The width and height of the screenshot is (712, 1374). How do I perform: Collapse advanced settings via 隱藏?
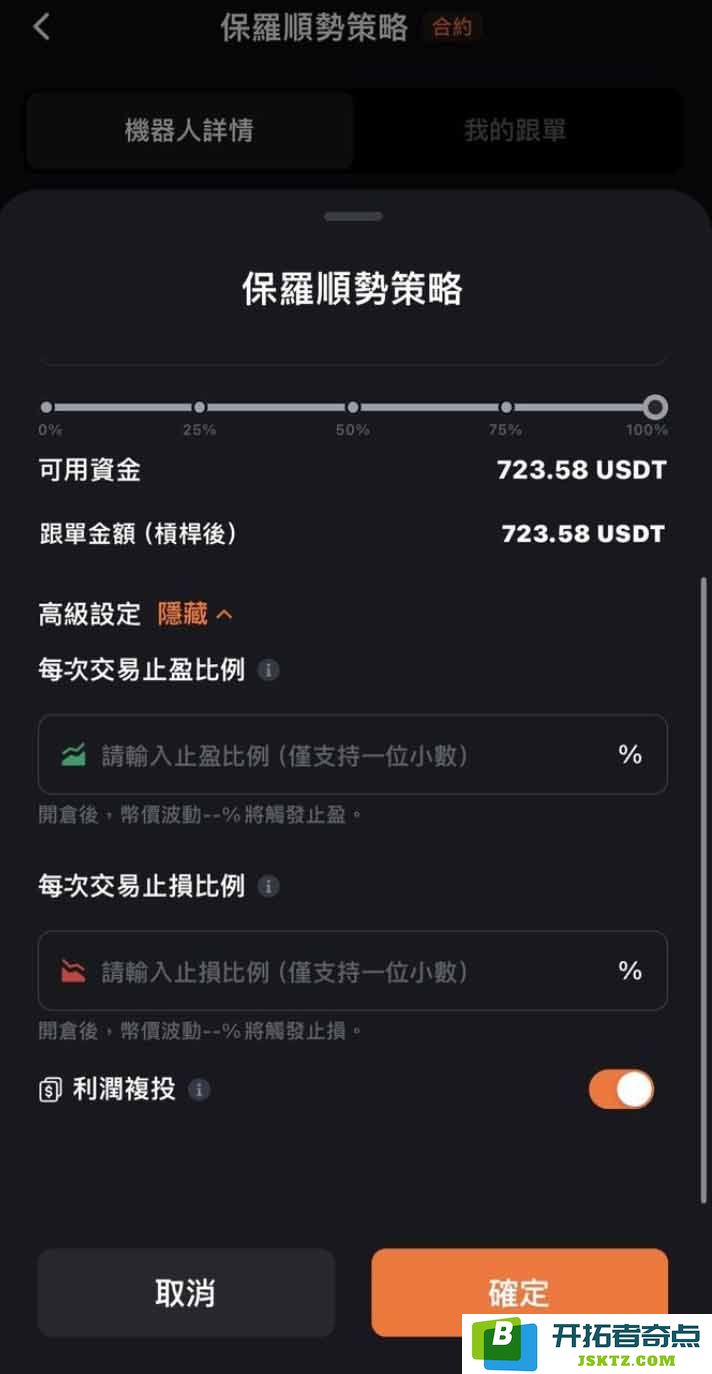point(195,614)
